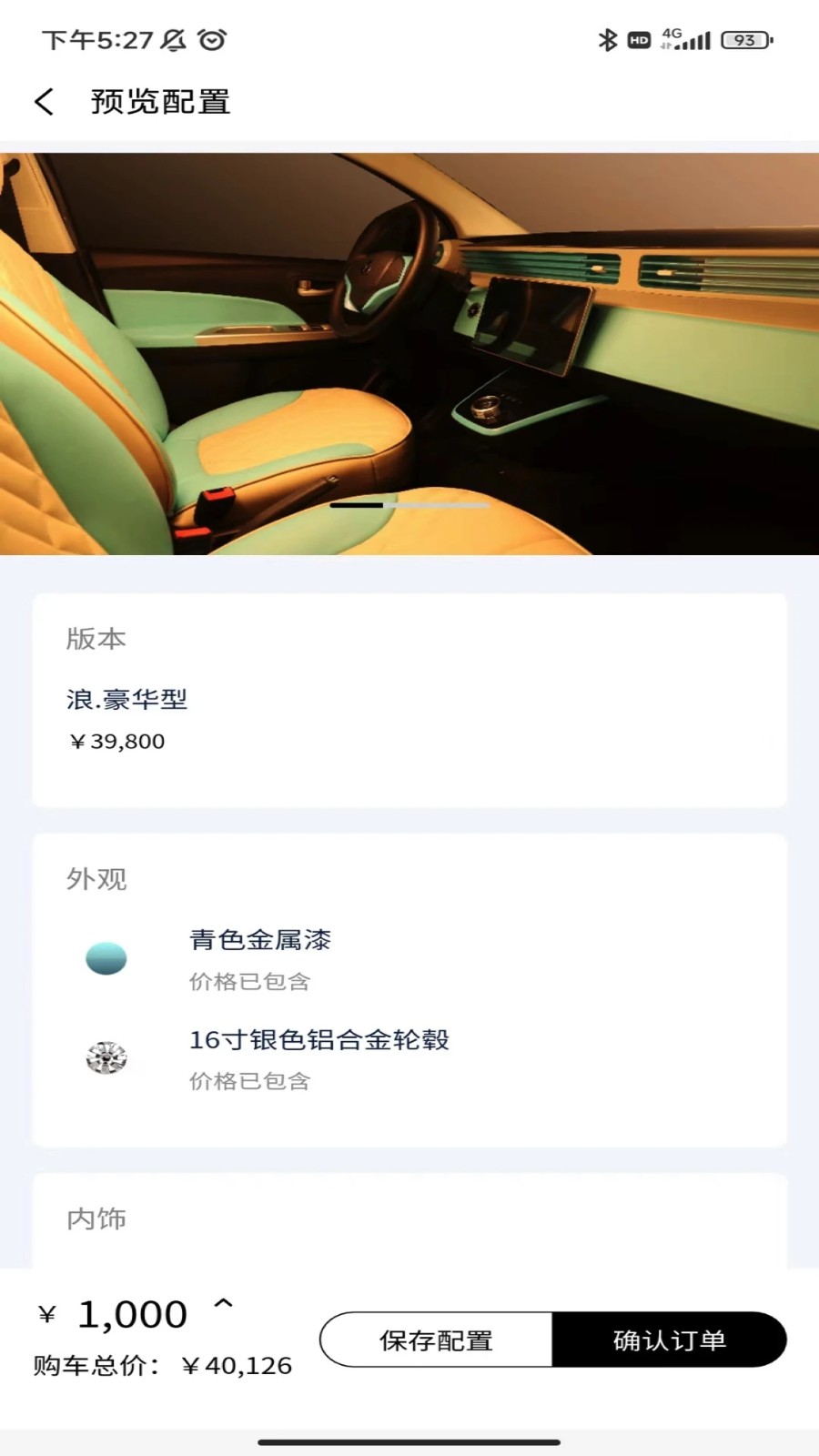Image resolution: width=819 pixels, height=1456 pixels.
Task: Expand the 内饰 interior section
Action: click(x=97, y=1218)
